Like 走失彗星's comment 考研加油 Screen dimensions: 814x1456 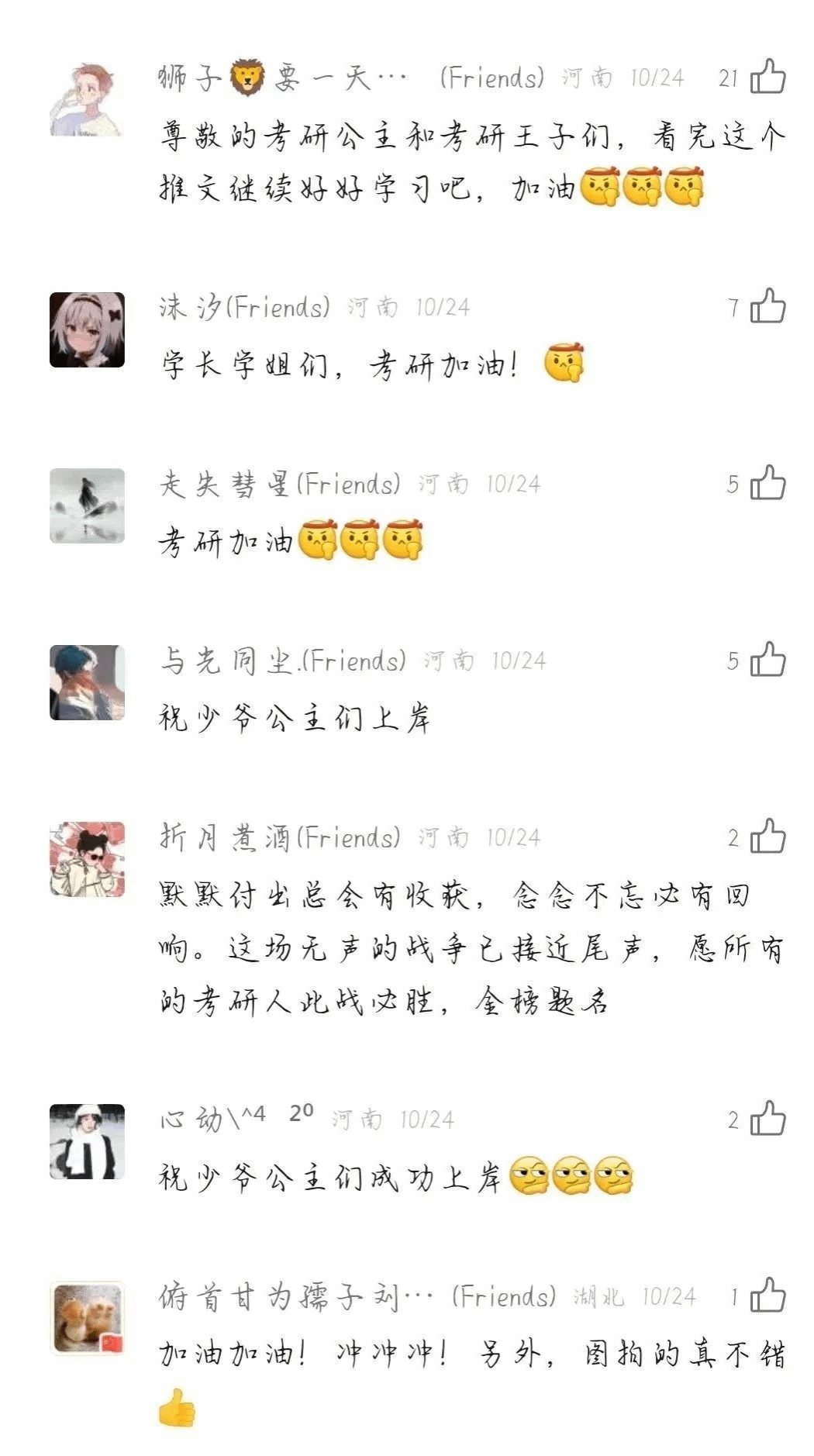[x=767, y=484]
